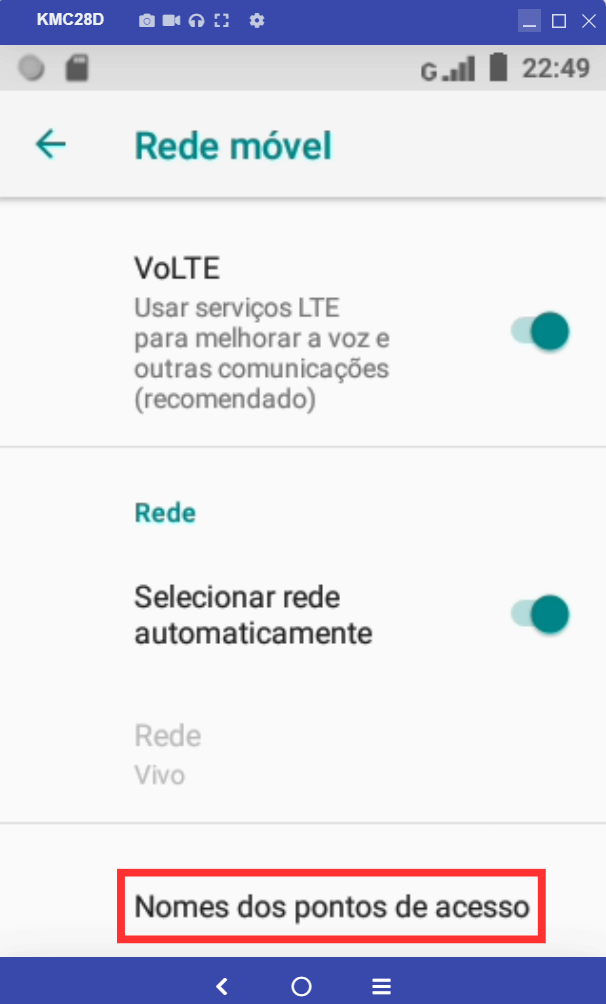Start screen recording with video icon
The image size is (606, 1004).
tap(171, 21)
